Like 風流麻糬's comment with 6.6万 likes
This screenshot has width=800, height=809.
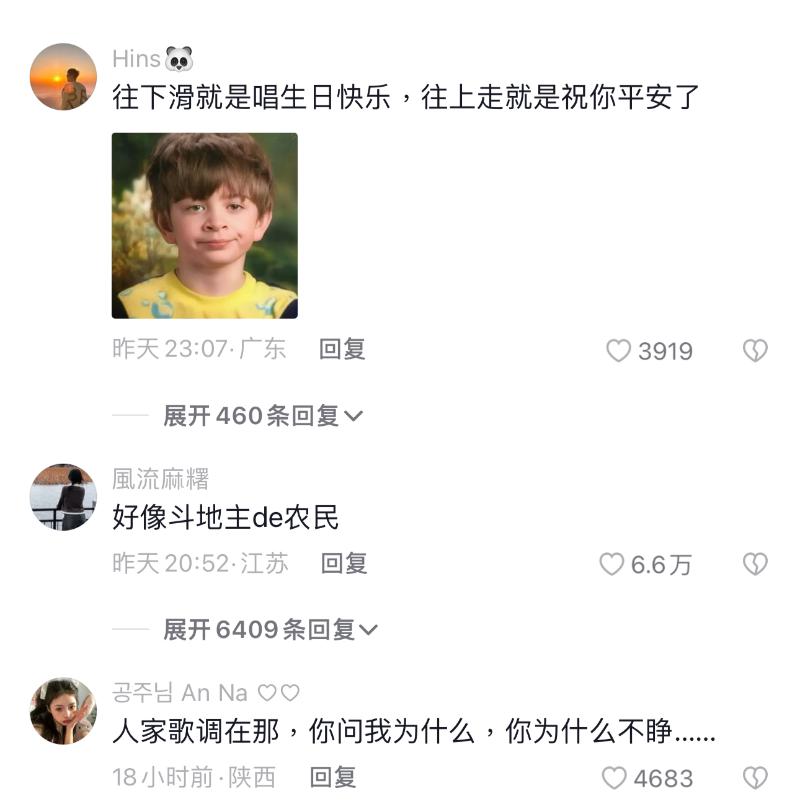[612, 564]
